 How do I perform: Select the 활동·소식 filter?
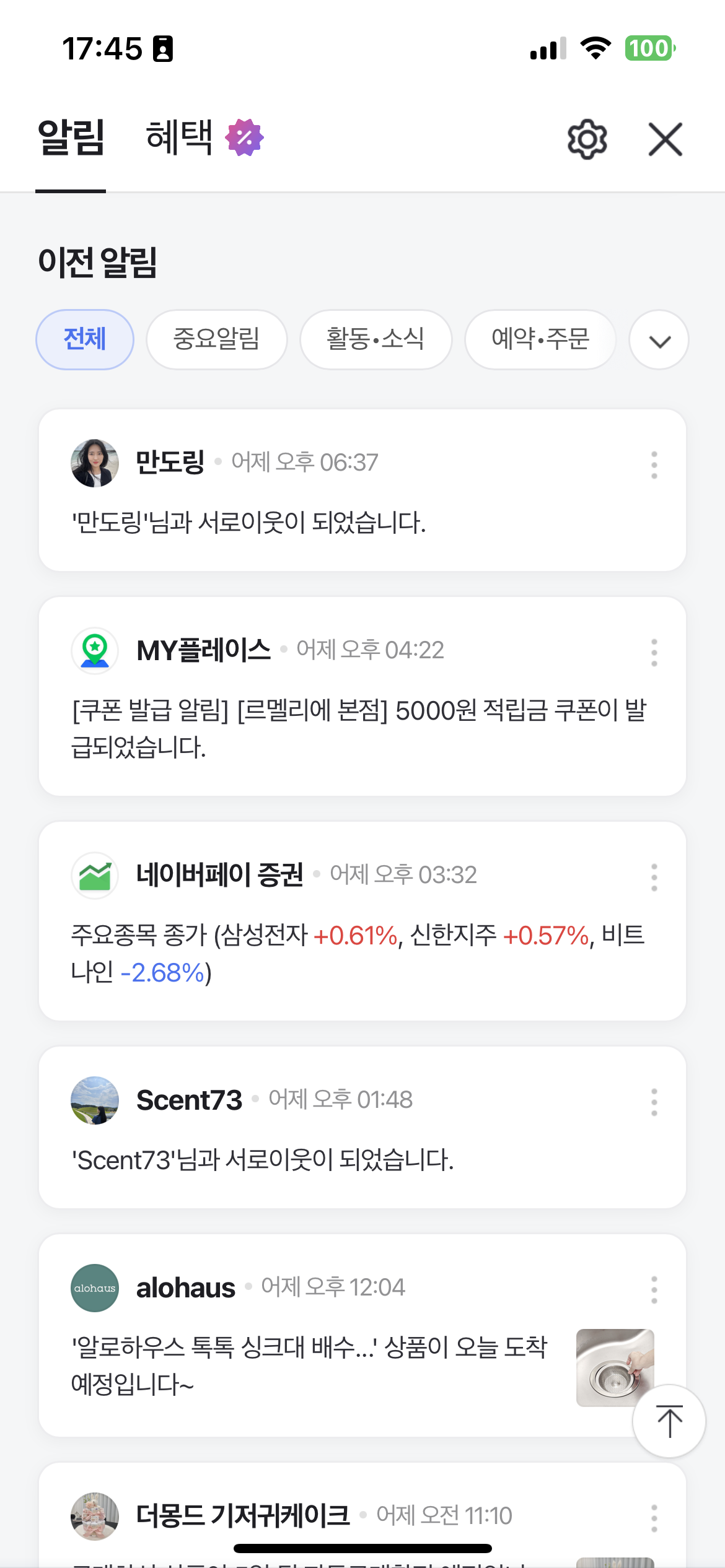coord(376,339)
